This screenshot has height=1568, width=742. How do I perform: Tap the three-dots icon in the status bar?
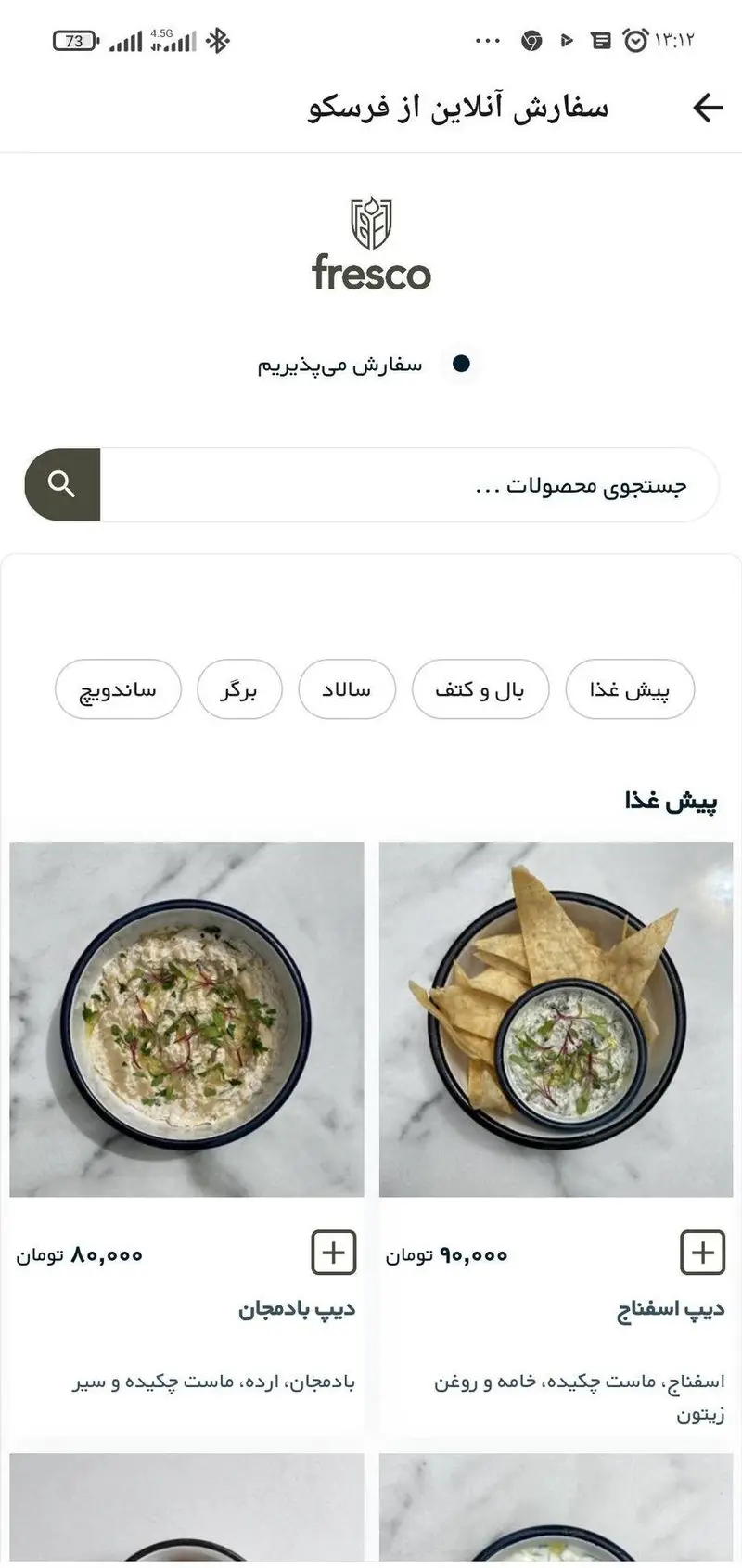click(485, 40)
